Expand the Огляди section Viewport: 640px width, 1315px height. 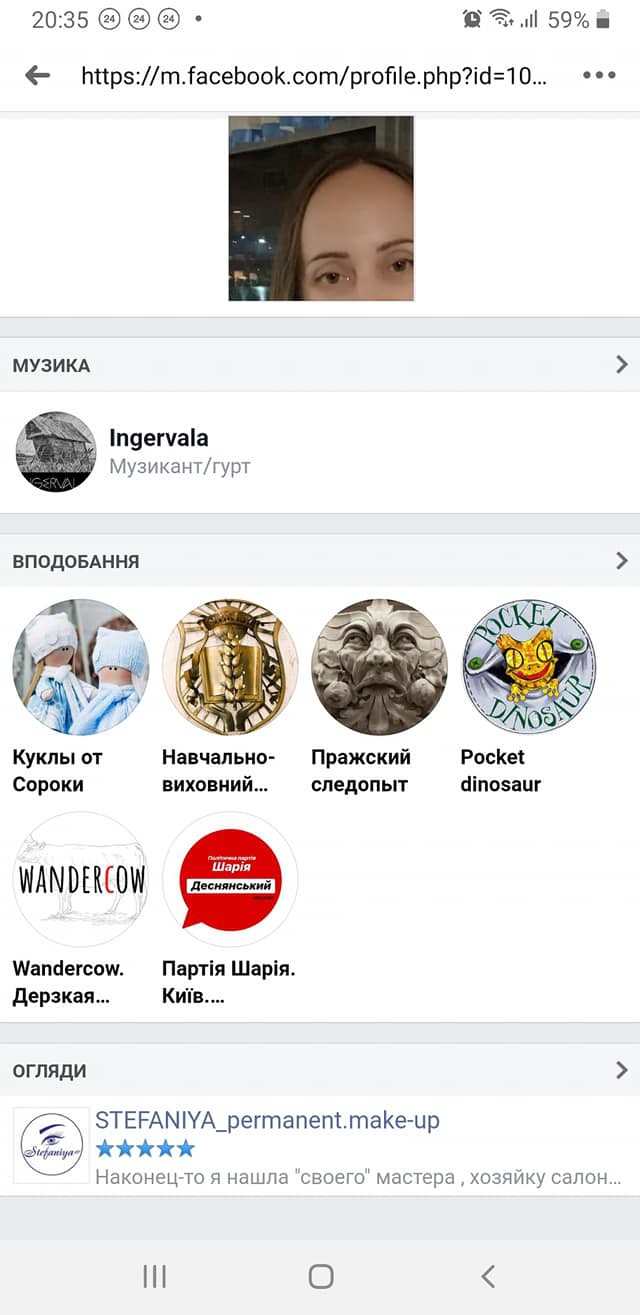pyautogui.click(x=621, y=1070)
